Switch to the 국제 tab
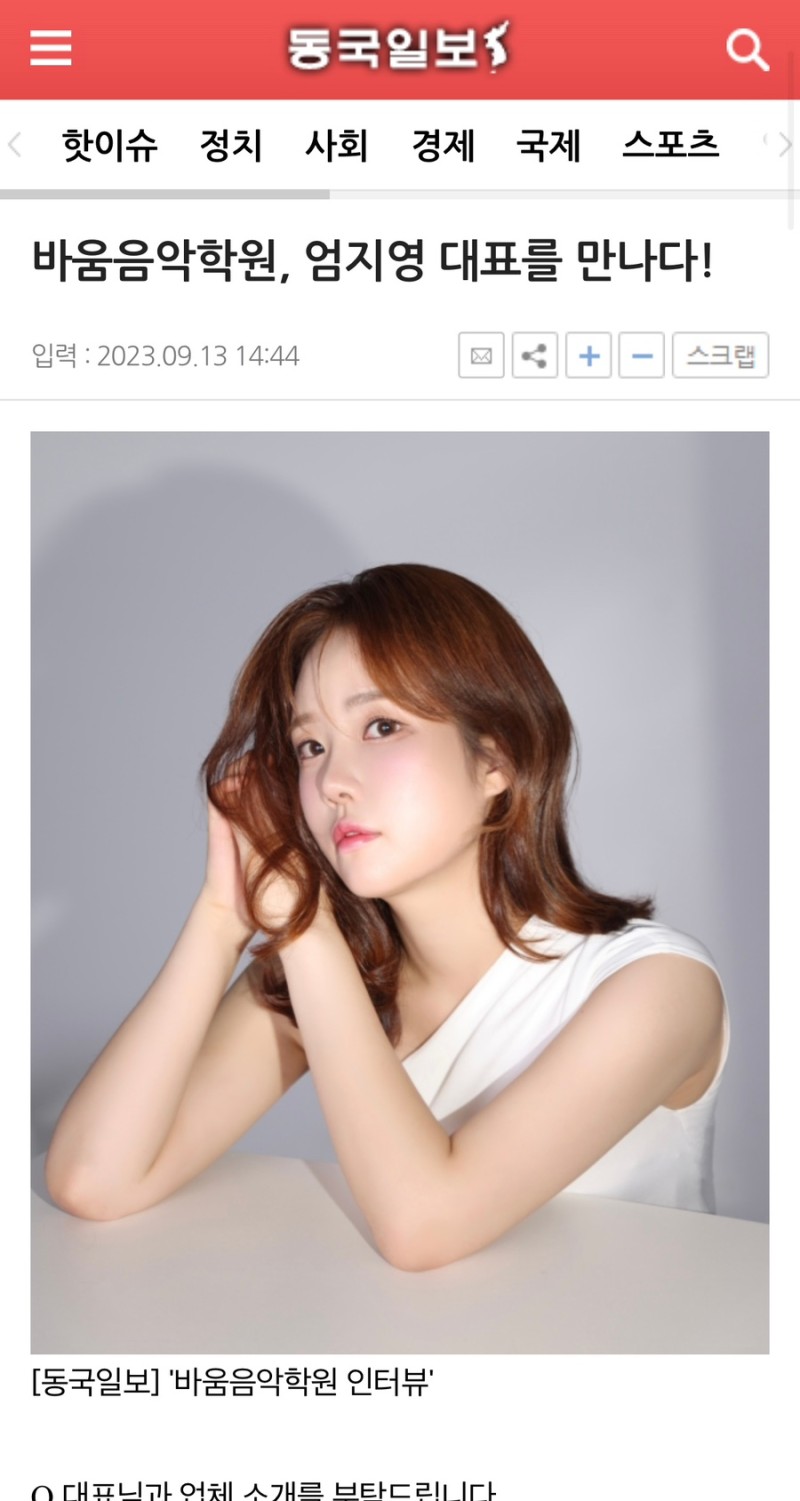 (548, 146)
